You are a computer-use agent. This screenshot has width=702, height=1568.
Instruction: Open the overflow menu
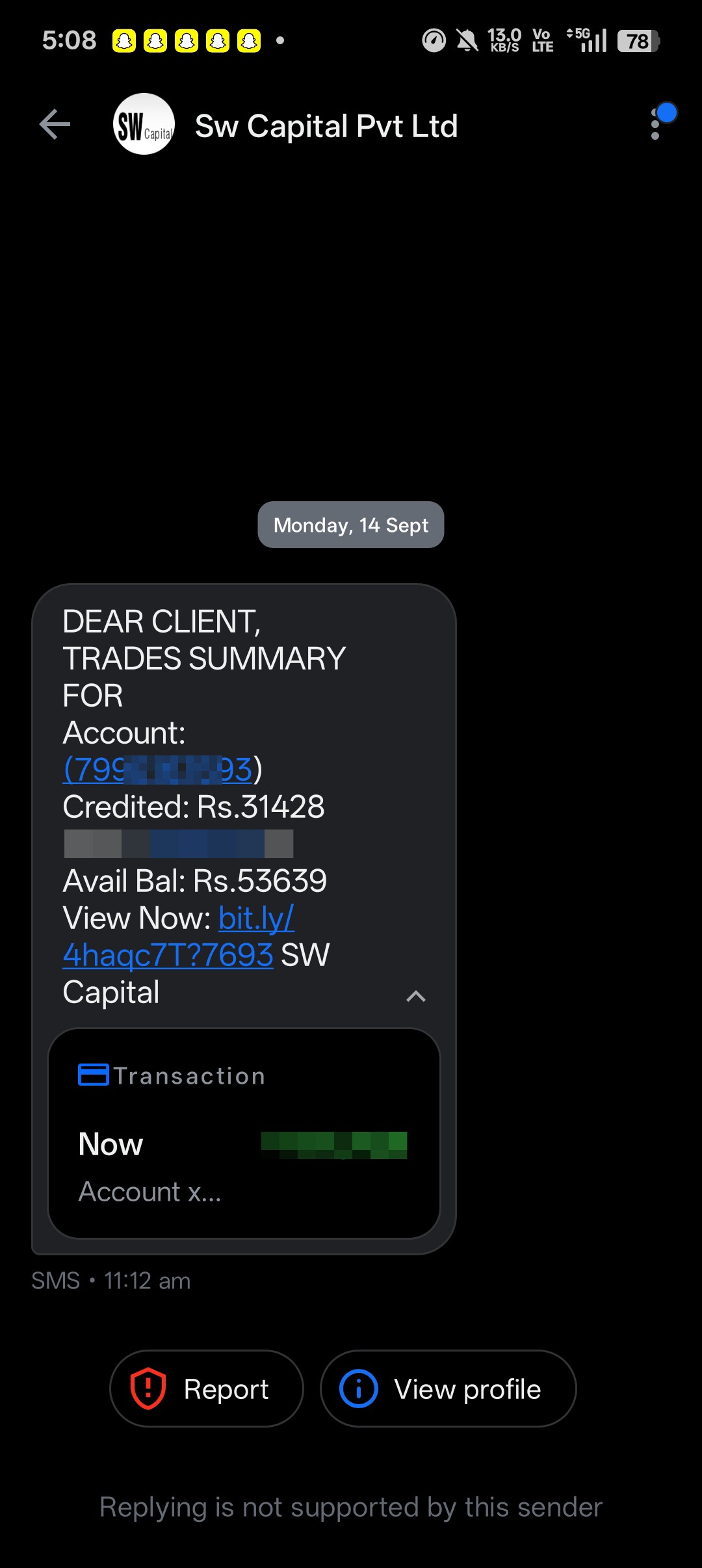tap(655, 124)
